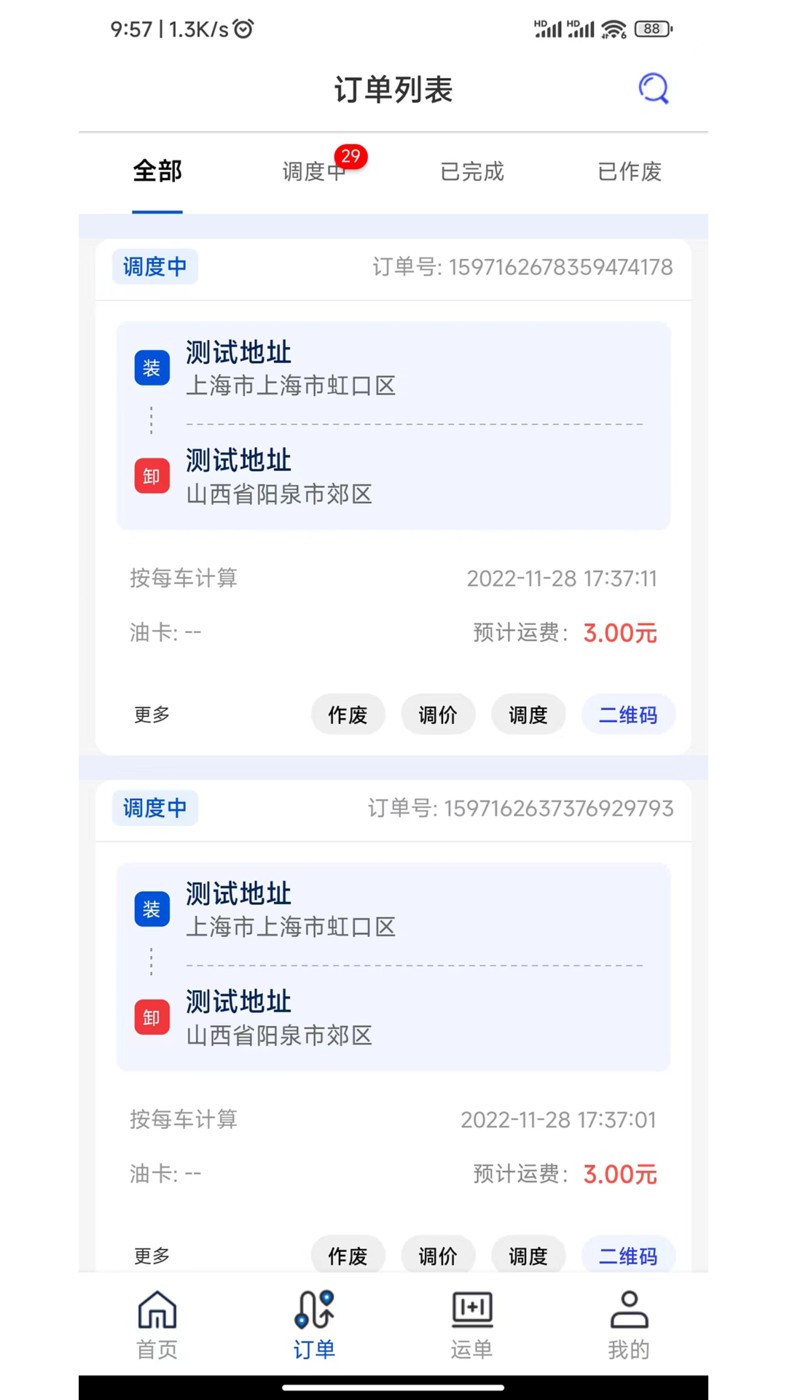The image size is (787, 1400).
Task: Tap the 装 loading badge on second order
Action: coord(151,909)
